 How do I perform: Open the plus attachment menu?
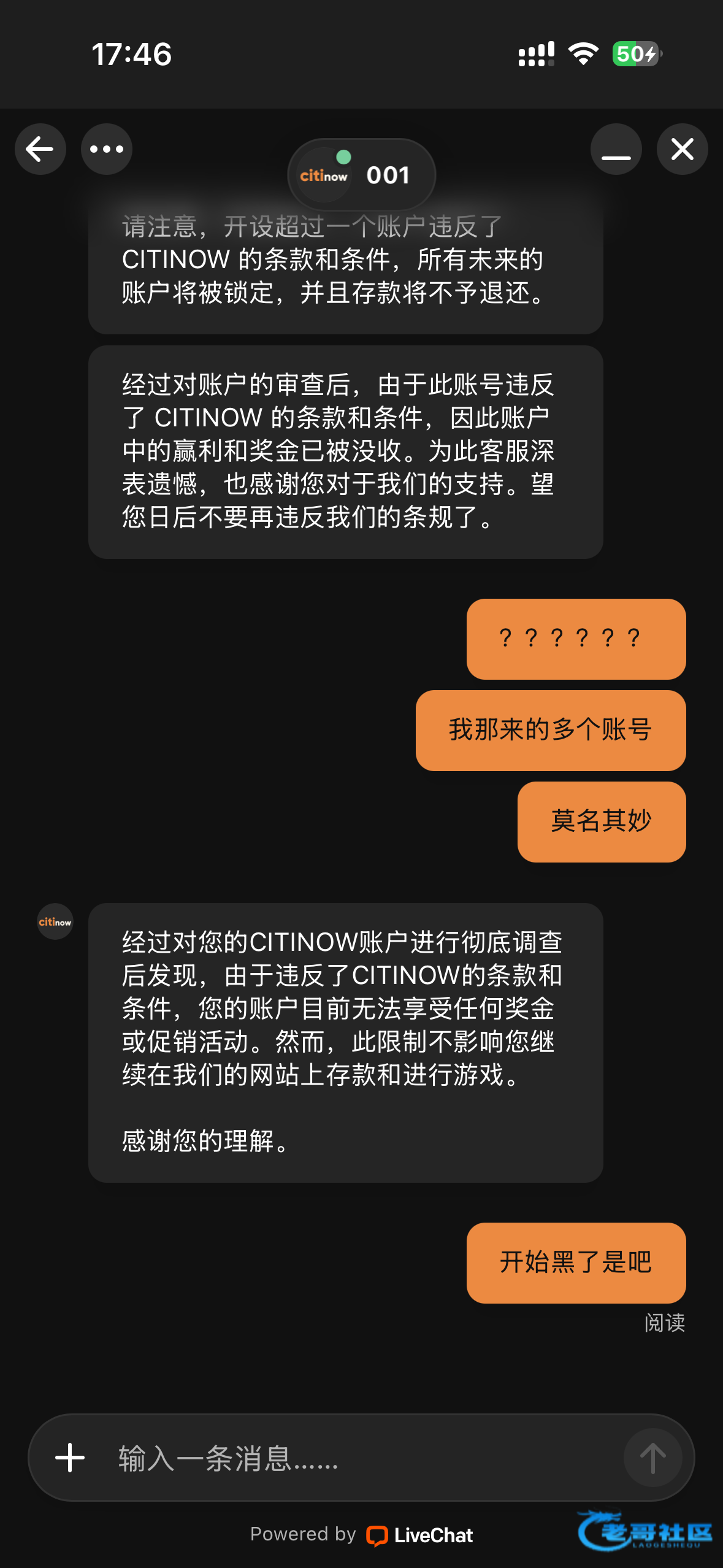(x=70, y=1458)
